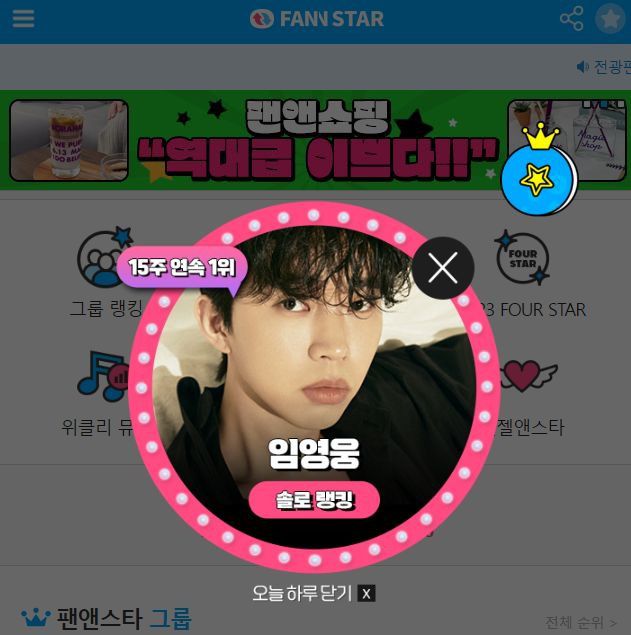Tap the share icon in the header

click(x=571, y=19)
